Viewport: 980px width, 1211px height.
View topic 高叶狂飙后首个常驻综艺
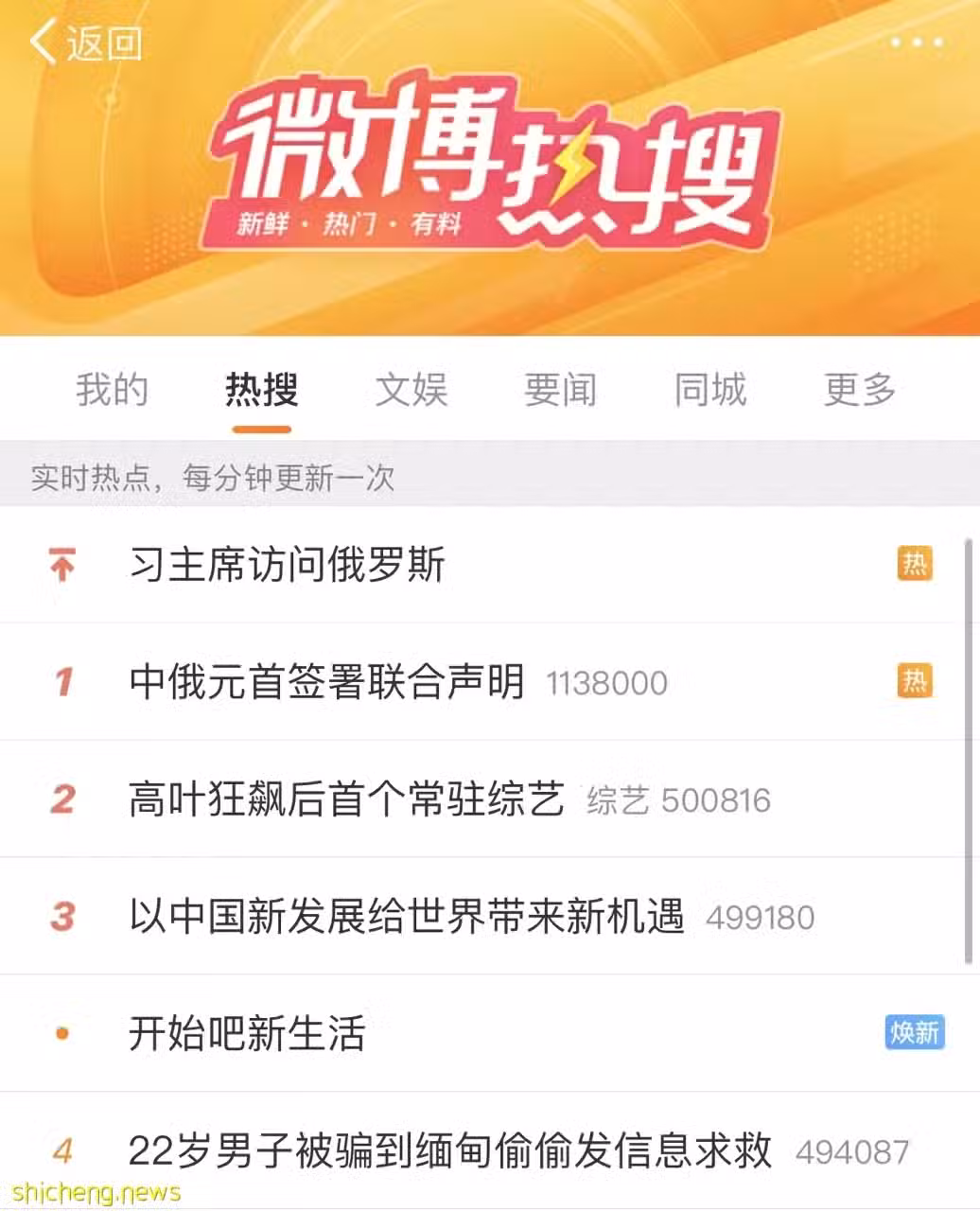(347, 799)
